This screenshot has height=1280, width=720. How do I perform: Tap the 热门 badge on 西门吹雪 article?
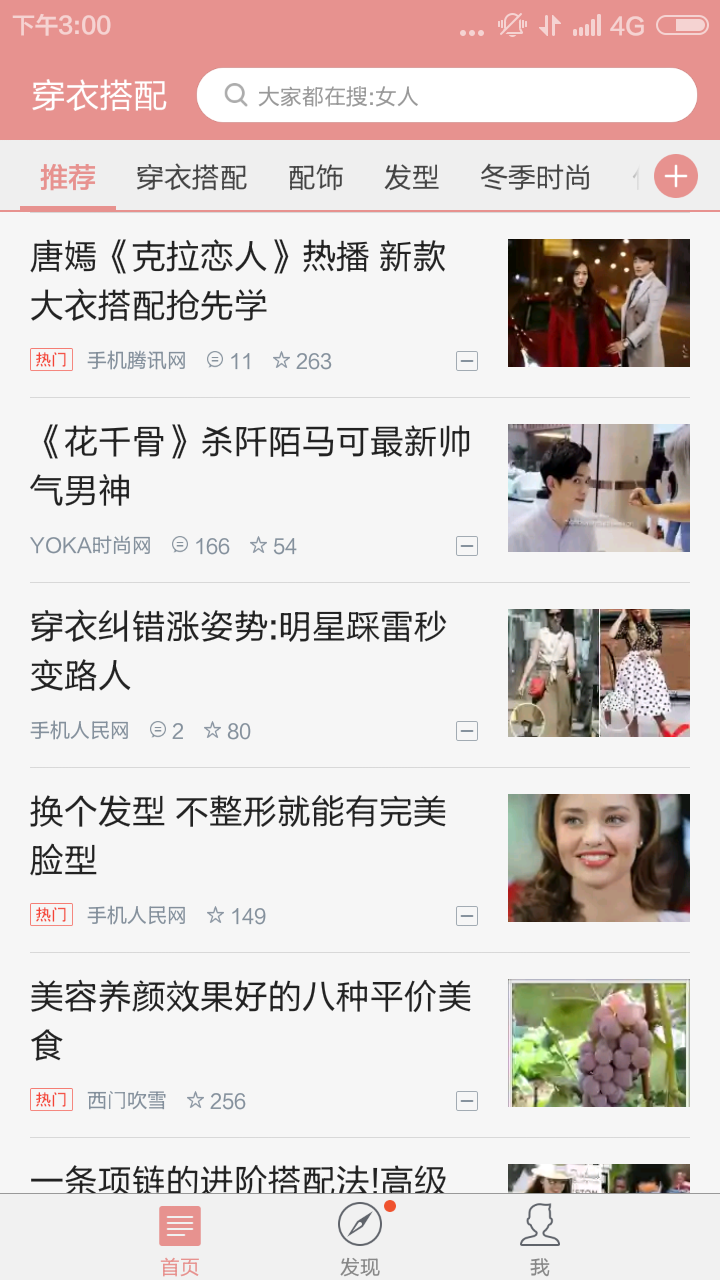click(51, 1099)
